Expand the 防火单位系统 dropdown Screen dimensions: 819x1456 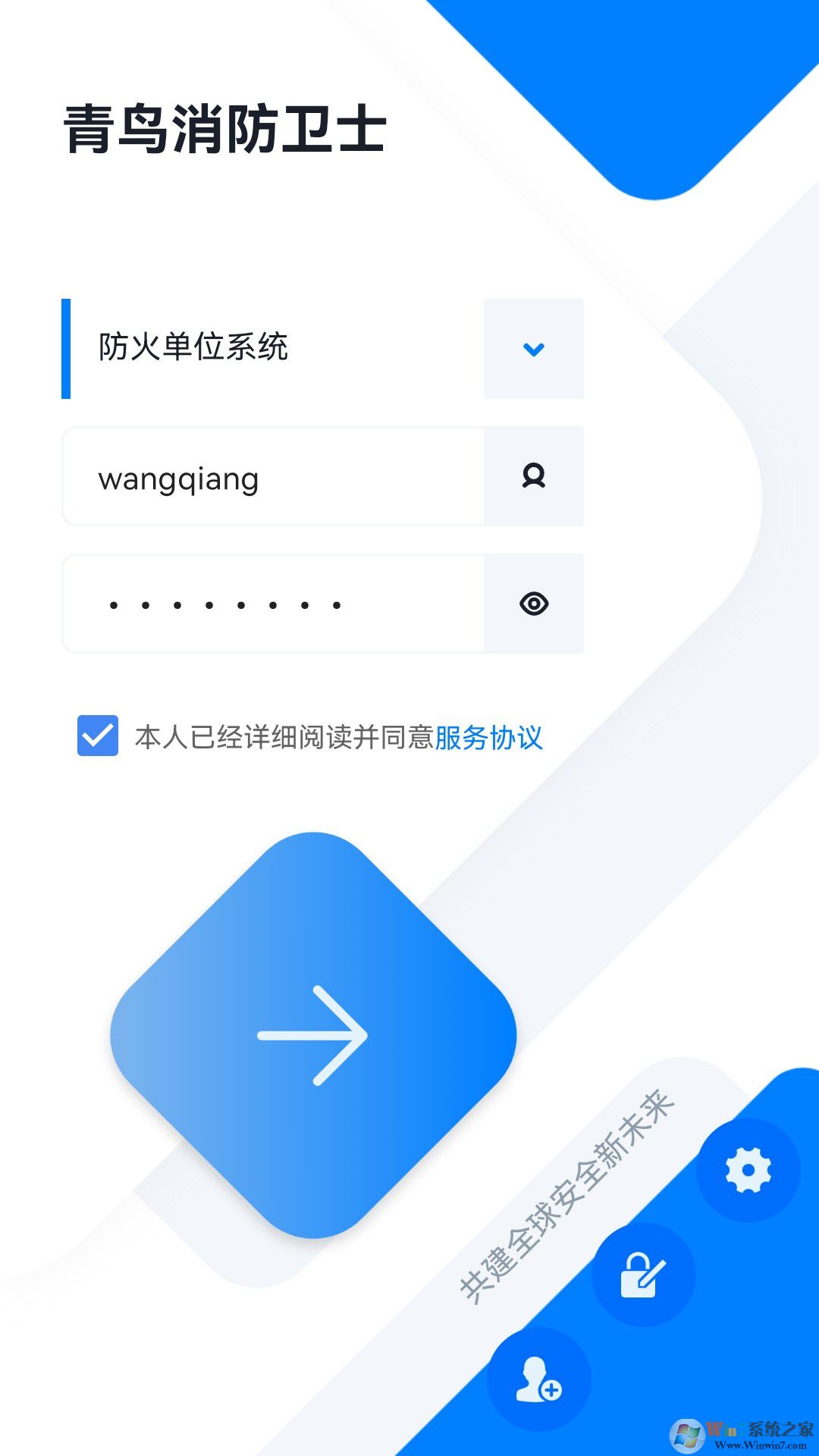coord(533,349)
